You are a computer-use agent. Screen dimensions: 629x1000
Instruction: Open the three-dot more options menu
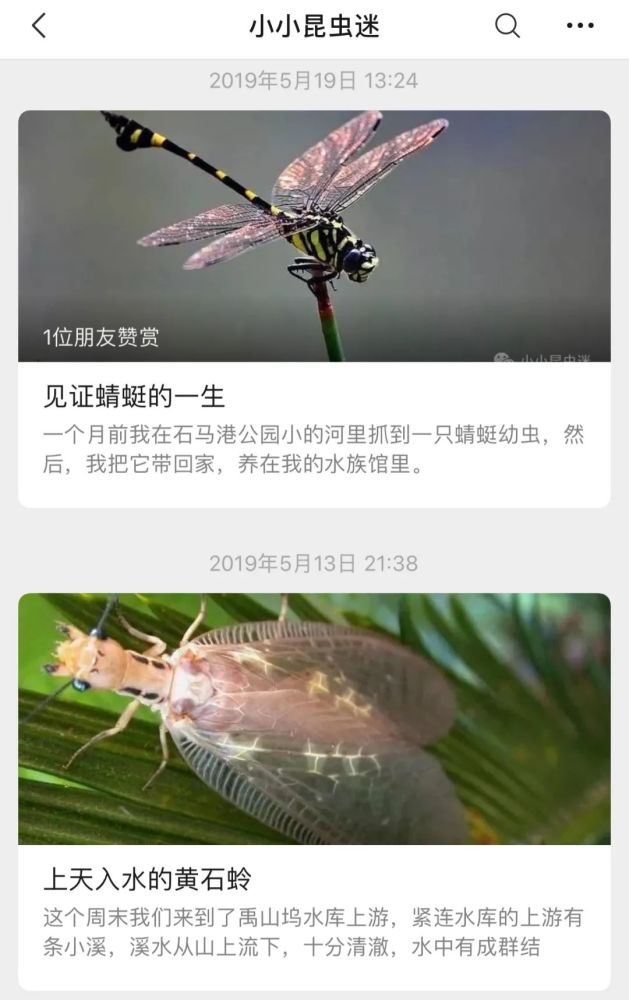tap(580, 26)
